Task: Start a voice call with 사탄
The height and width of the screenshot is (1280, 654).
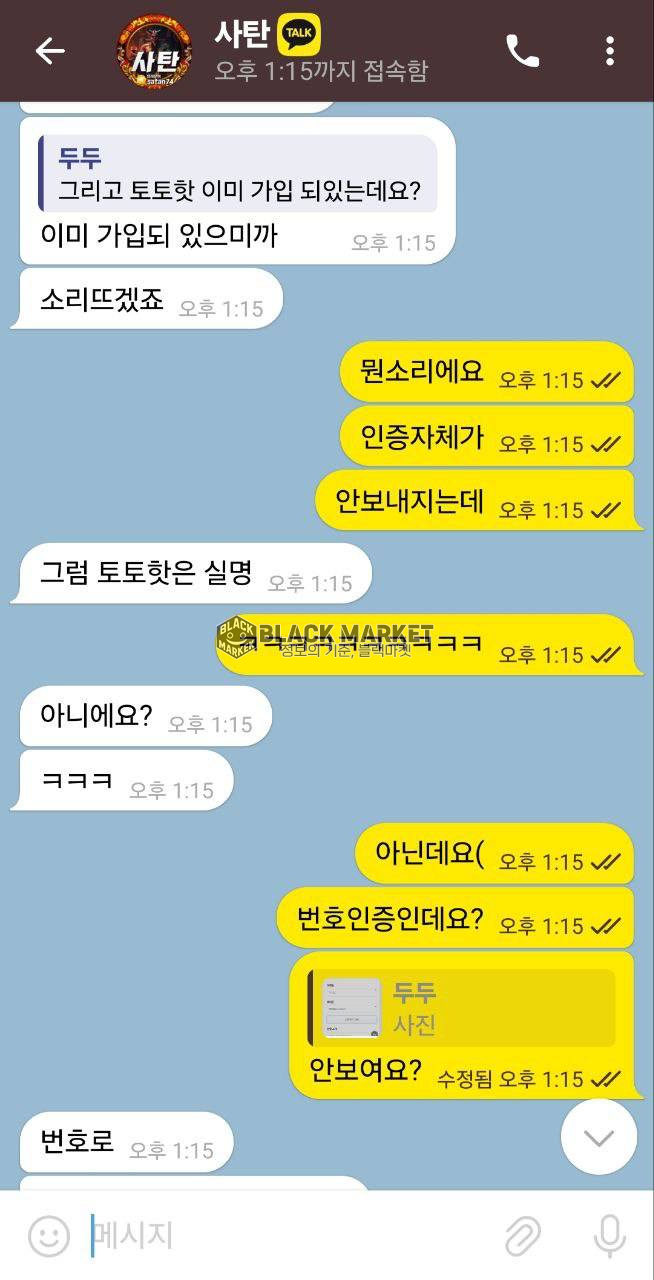Action: (x=522, y=51)
